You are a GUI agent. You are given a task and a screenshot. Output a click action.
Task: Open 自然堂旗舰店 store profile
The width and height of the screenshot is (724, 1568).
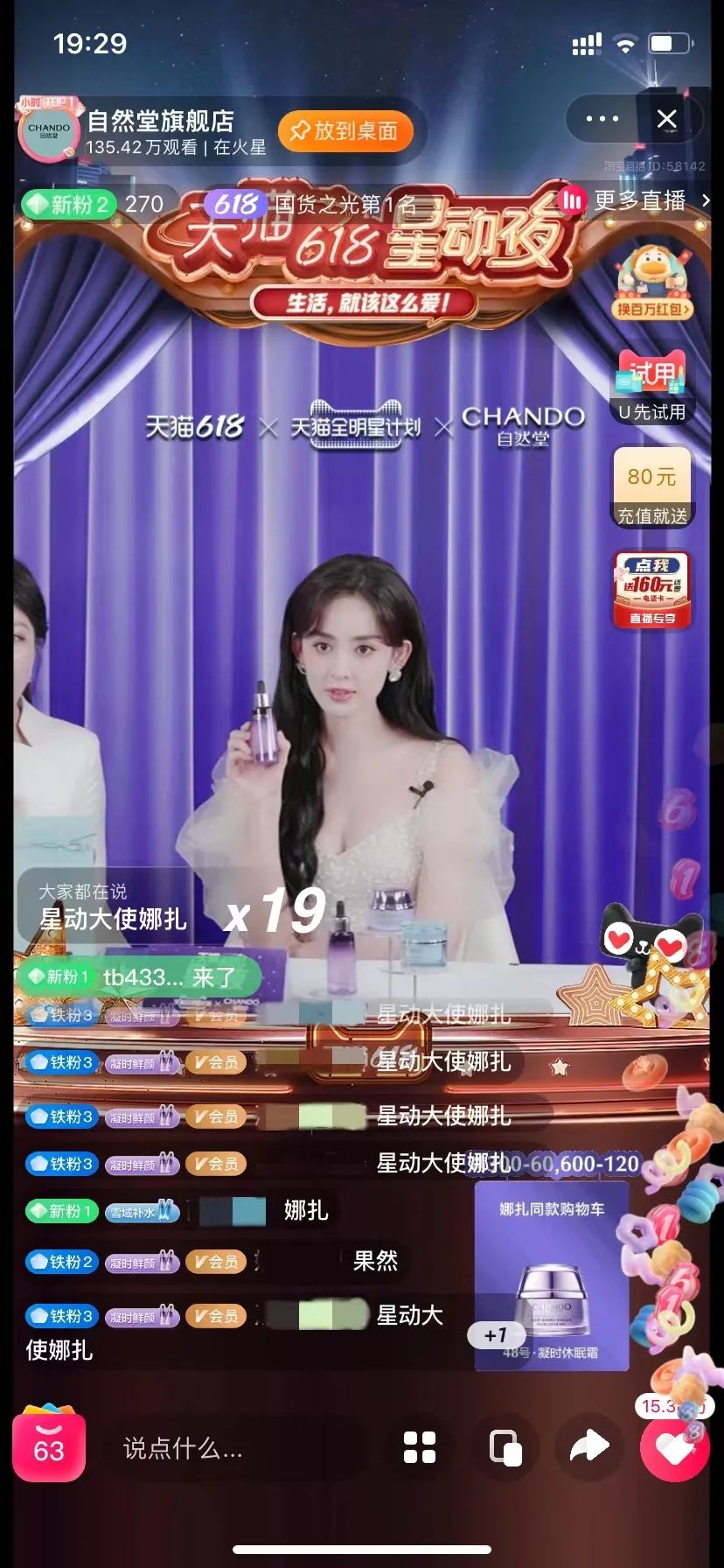pyautogui.click(x=160, y=122)
